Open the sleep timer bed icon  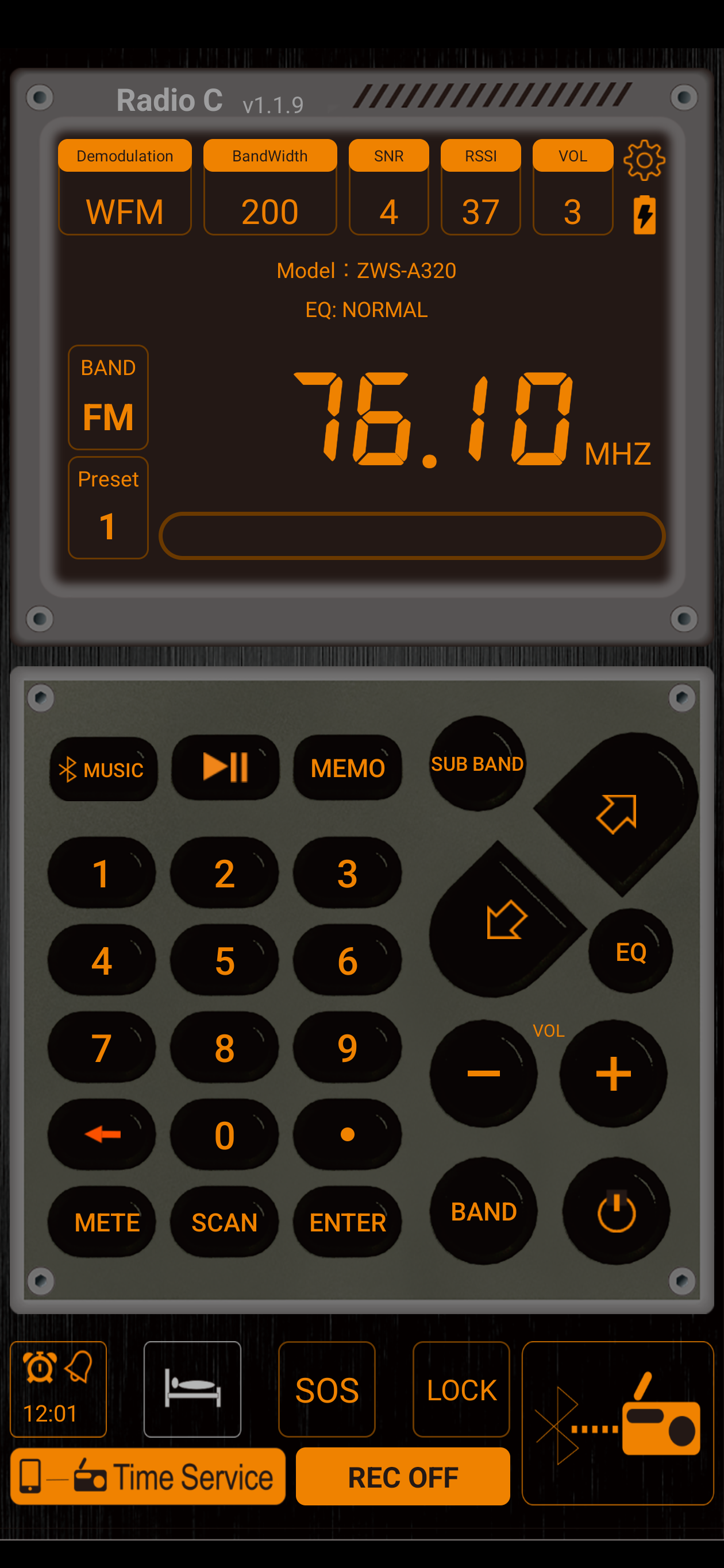(192, 1388)
